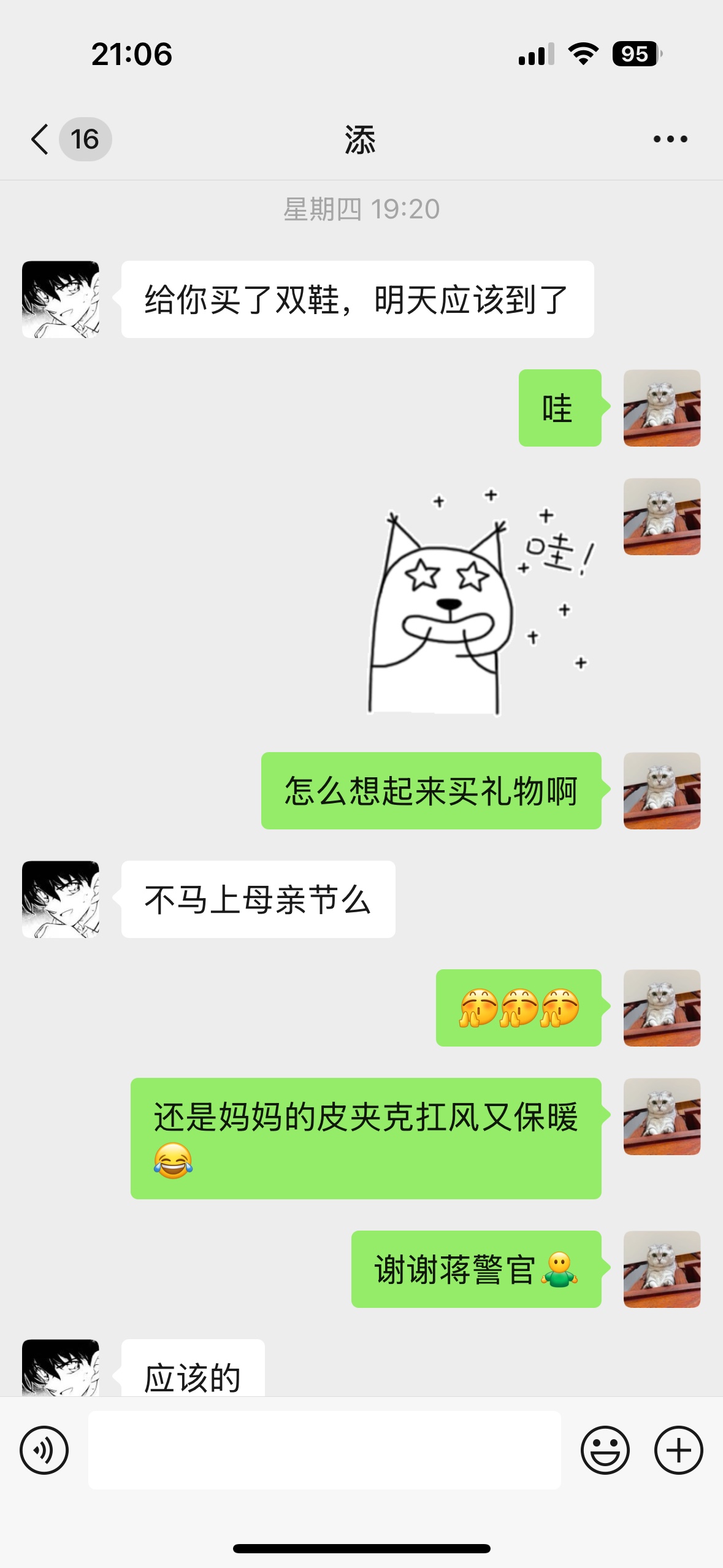Tap the message text field

coord(324,1450)
